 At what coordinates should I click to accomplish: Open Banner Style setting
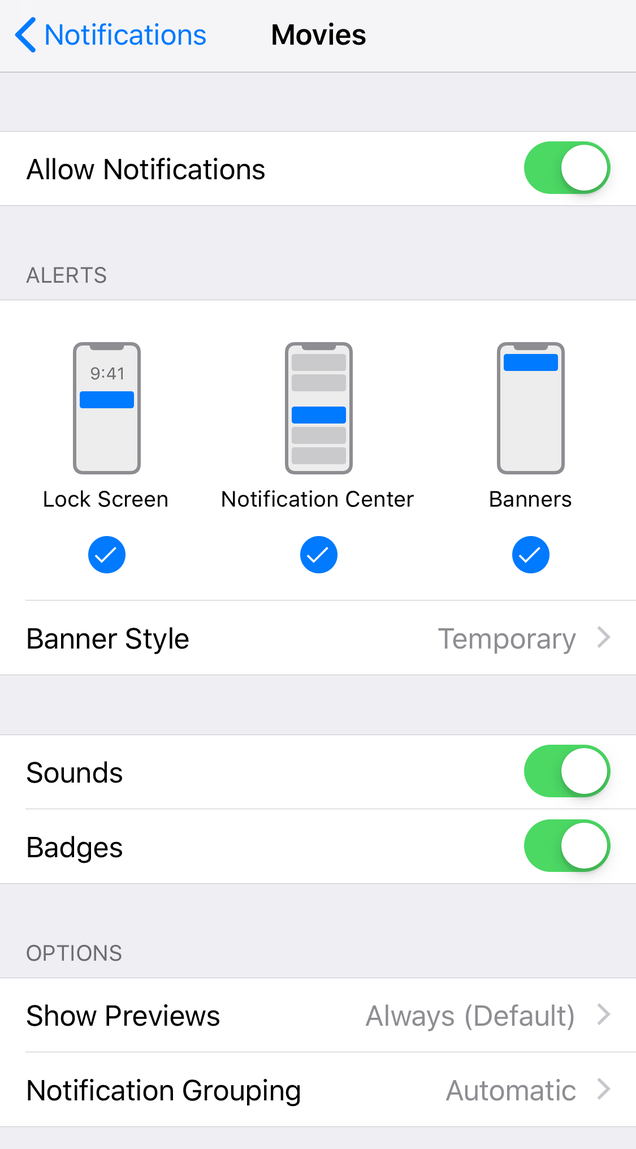click(318, 638)
